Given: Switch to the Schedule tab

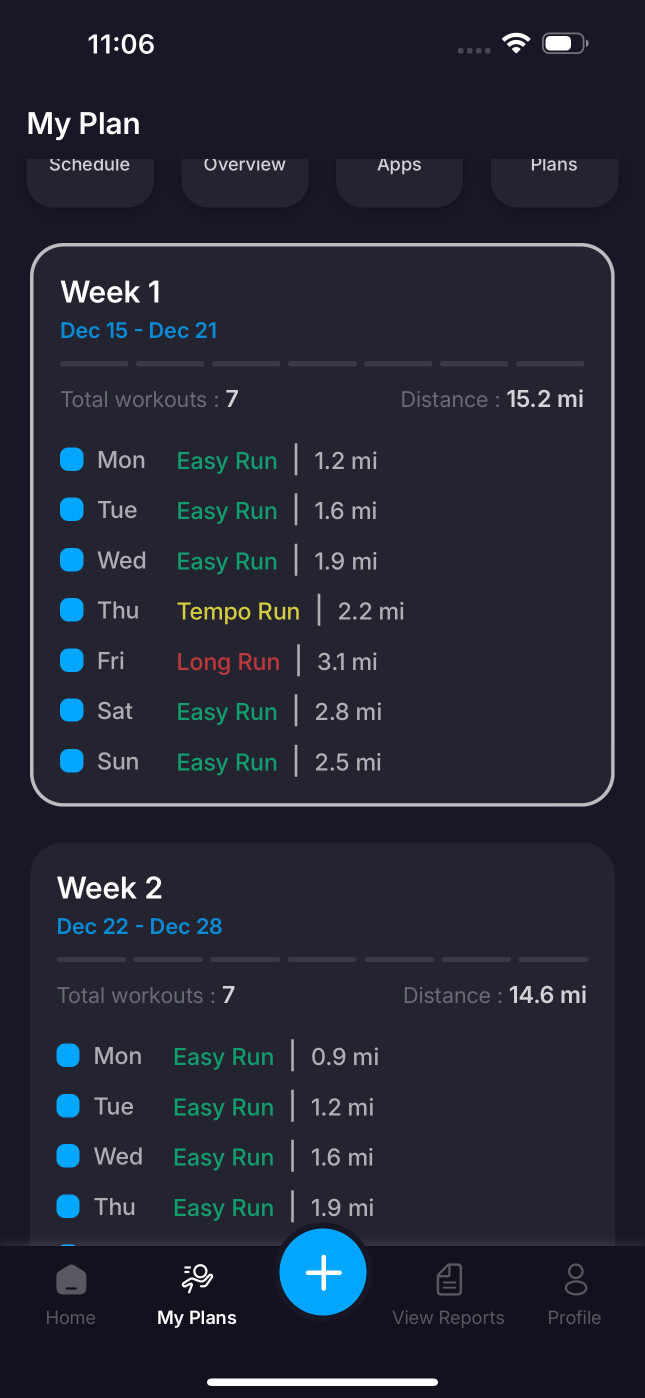Looking at the screenshot, I should 90,180.
